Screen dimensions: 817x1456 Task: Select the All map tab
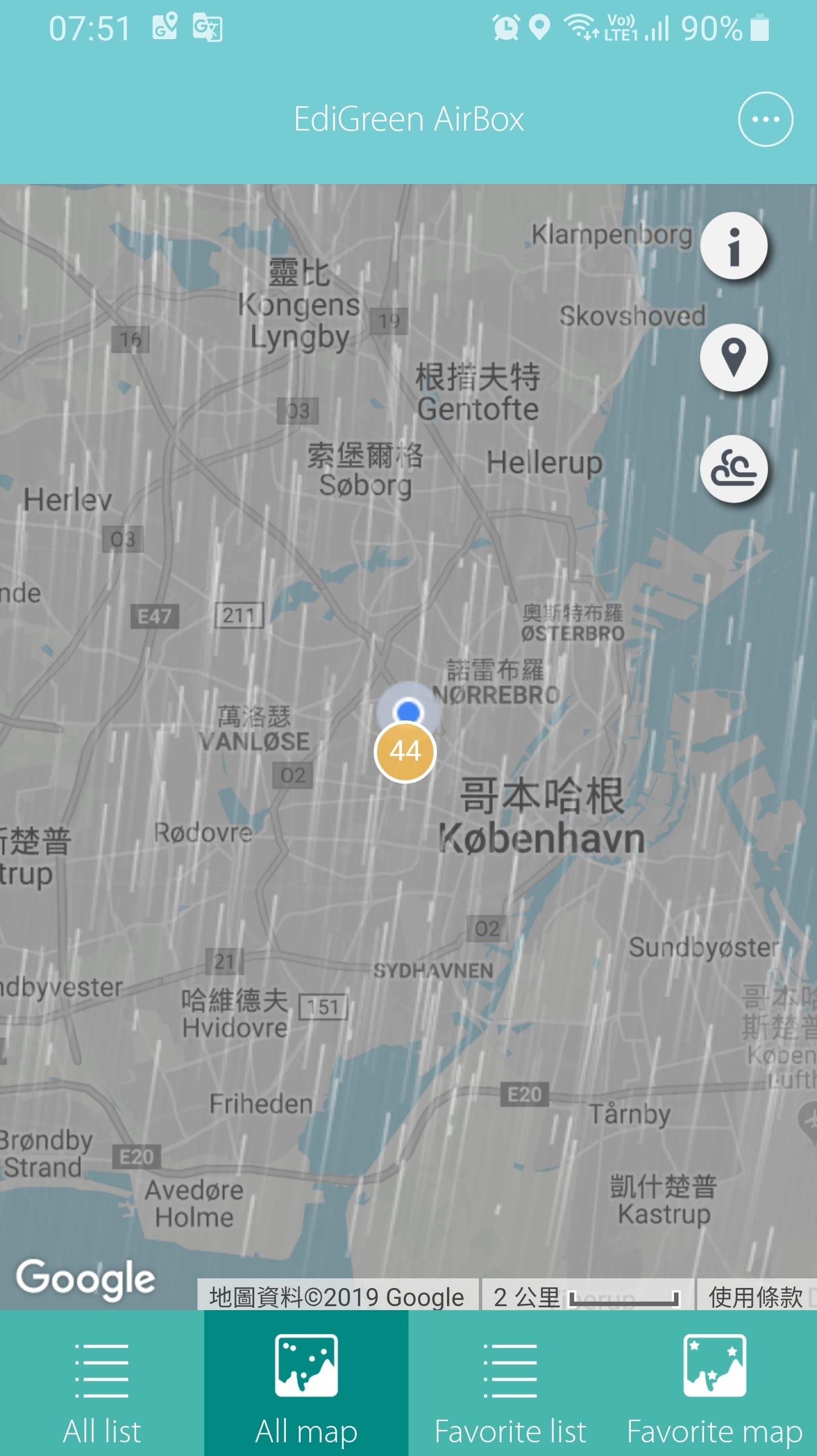pos(306,1384)
